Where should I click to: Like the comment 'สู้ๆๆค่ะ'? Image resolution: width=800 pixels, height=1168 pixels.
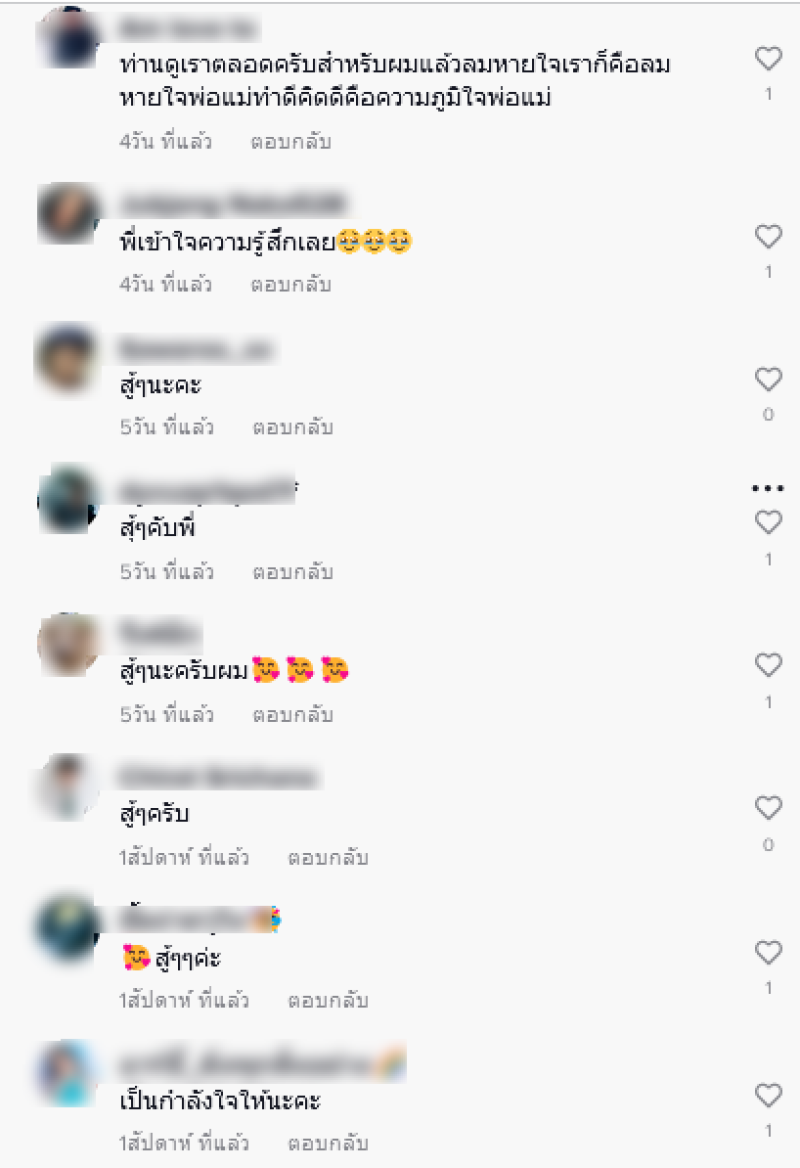click(x=768, y=952)
